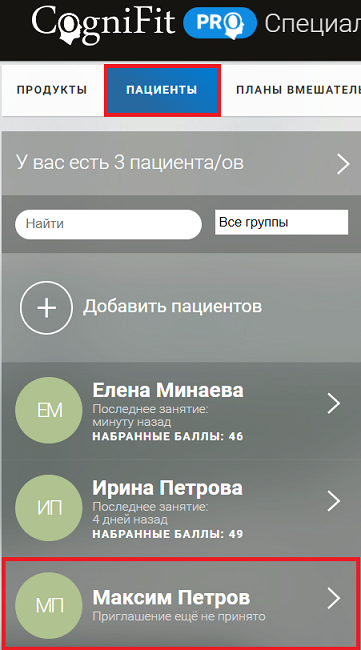Expand the 'У вас есть 3 пациента' row
Viewport: 361px width, 650px height.
[181, 163]
